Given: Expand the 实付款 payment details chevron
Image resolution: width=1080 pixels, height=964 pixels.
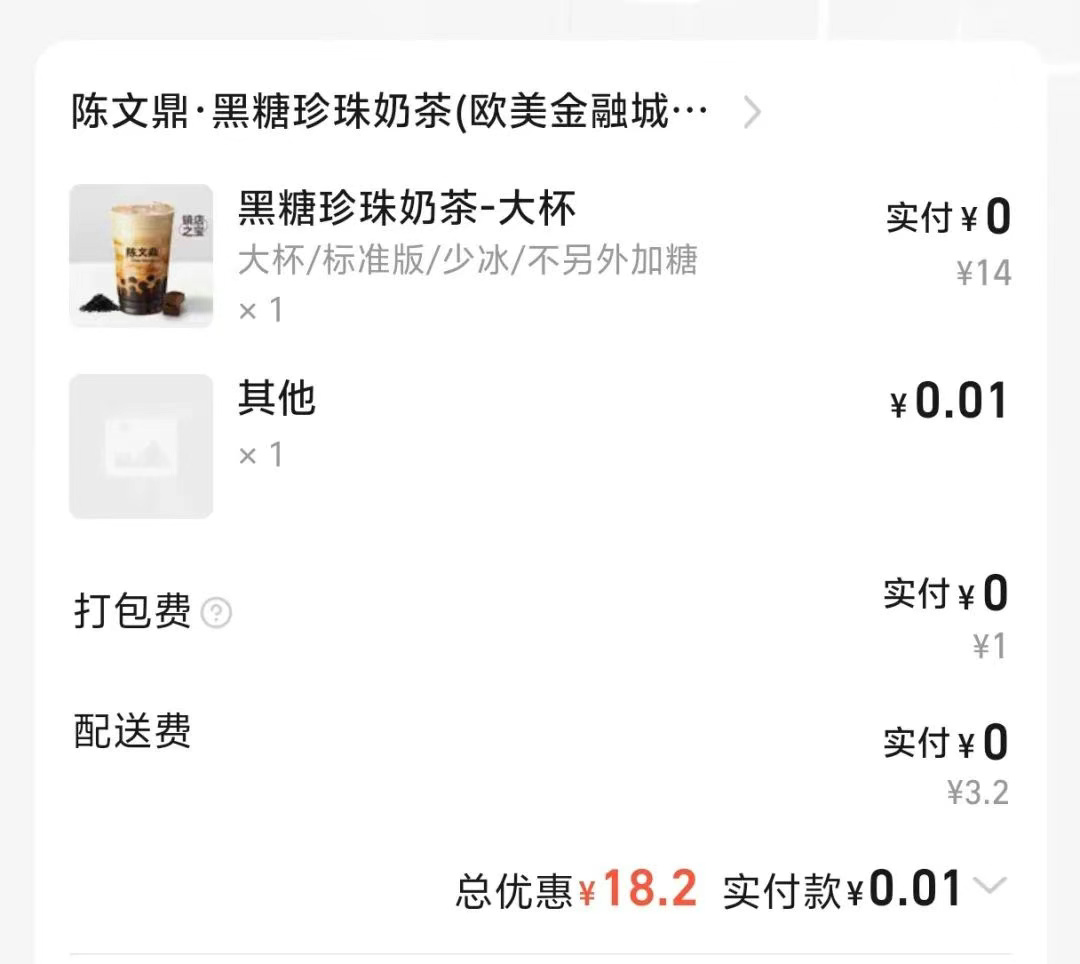Looking at the screenshot, I should click(x=990, y=886).
